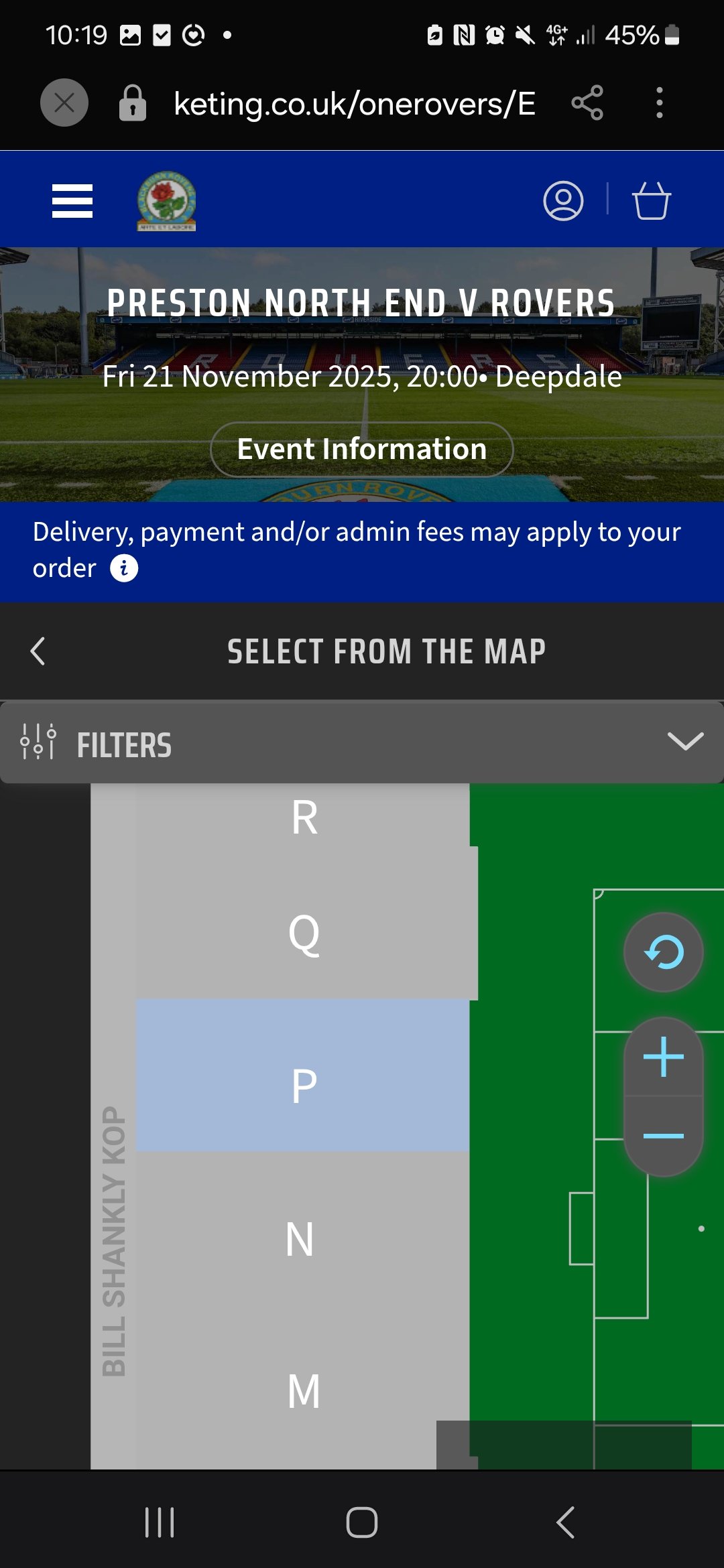
Task: View the shopping basket
Action: [651, 201]
